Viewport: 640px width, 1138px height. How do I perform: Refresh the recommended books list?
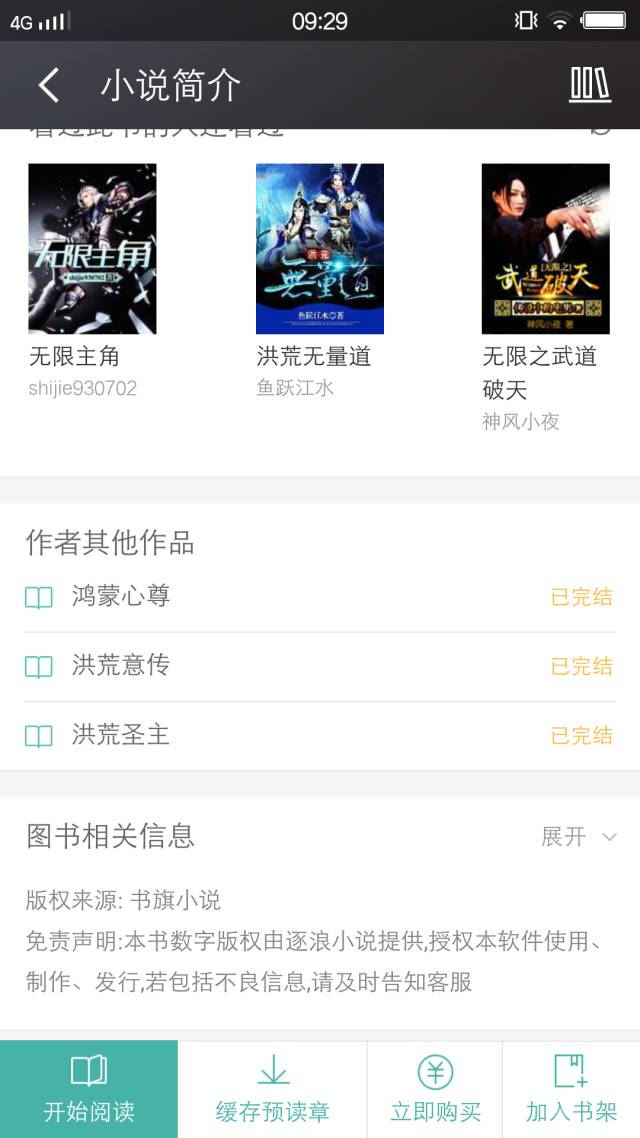[x=600, y=131]
